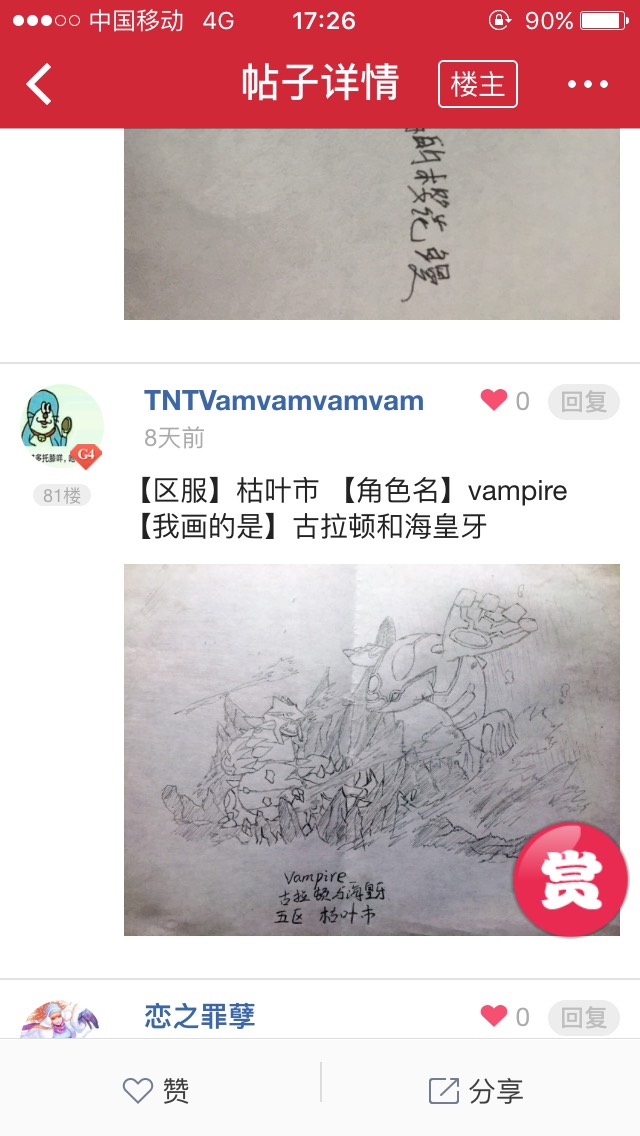The height and width of the screenshot is (1136, 640).
Task: Tap the 楼主 filter button
Action: click(477, 84)
